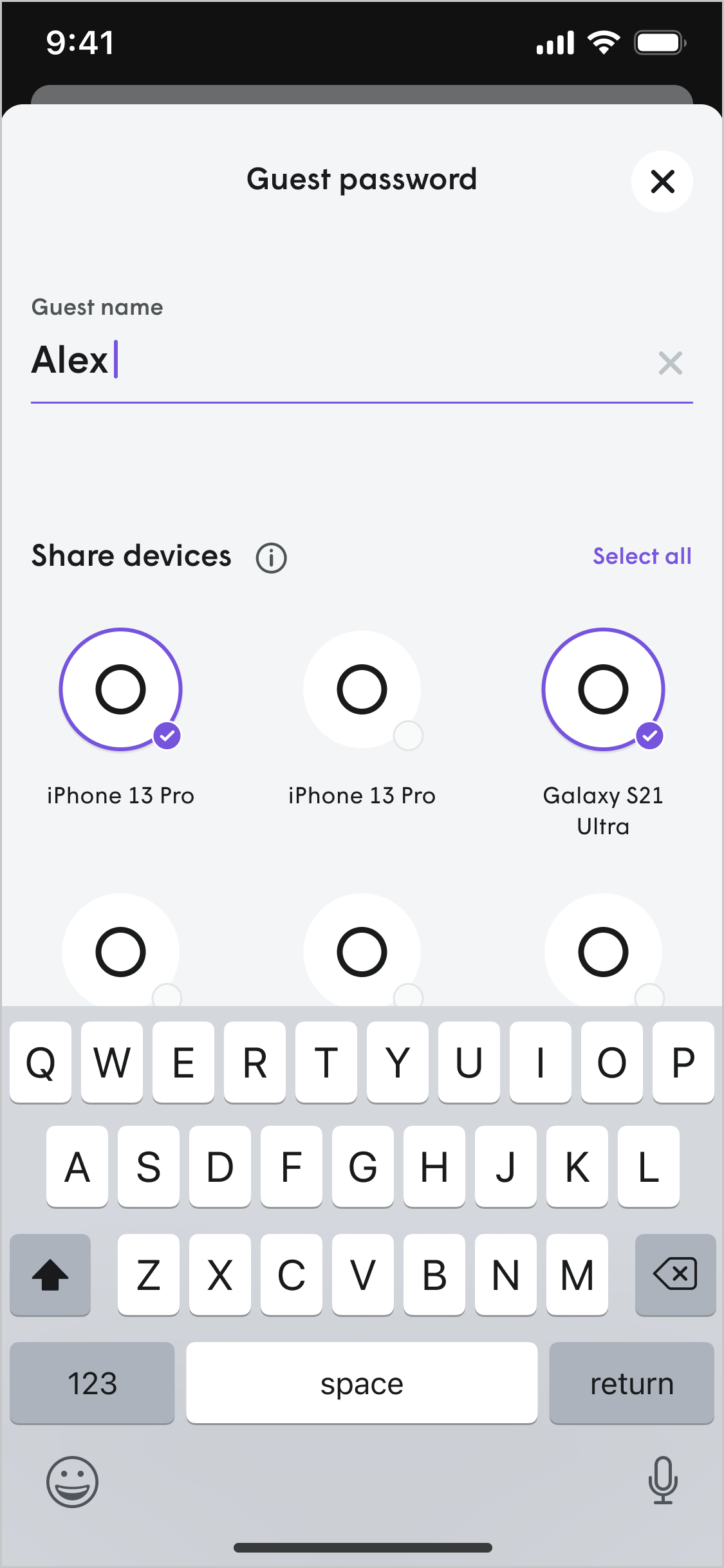This screenshot has width=724, height=1568.
Task: Tap the first iPhone 13 Pro device icon
Action: (121, 690)
